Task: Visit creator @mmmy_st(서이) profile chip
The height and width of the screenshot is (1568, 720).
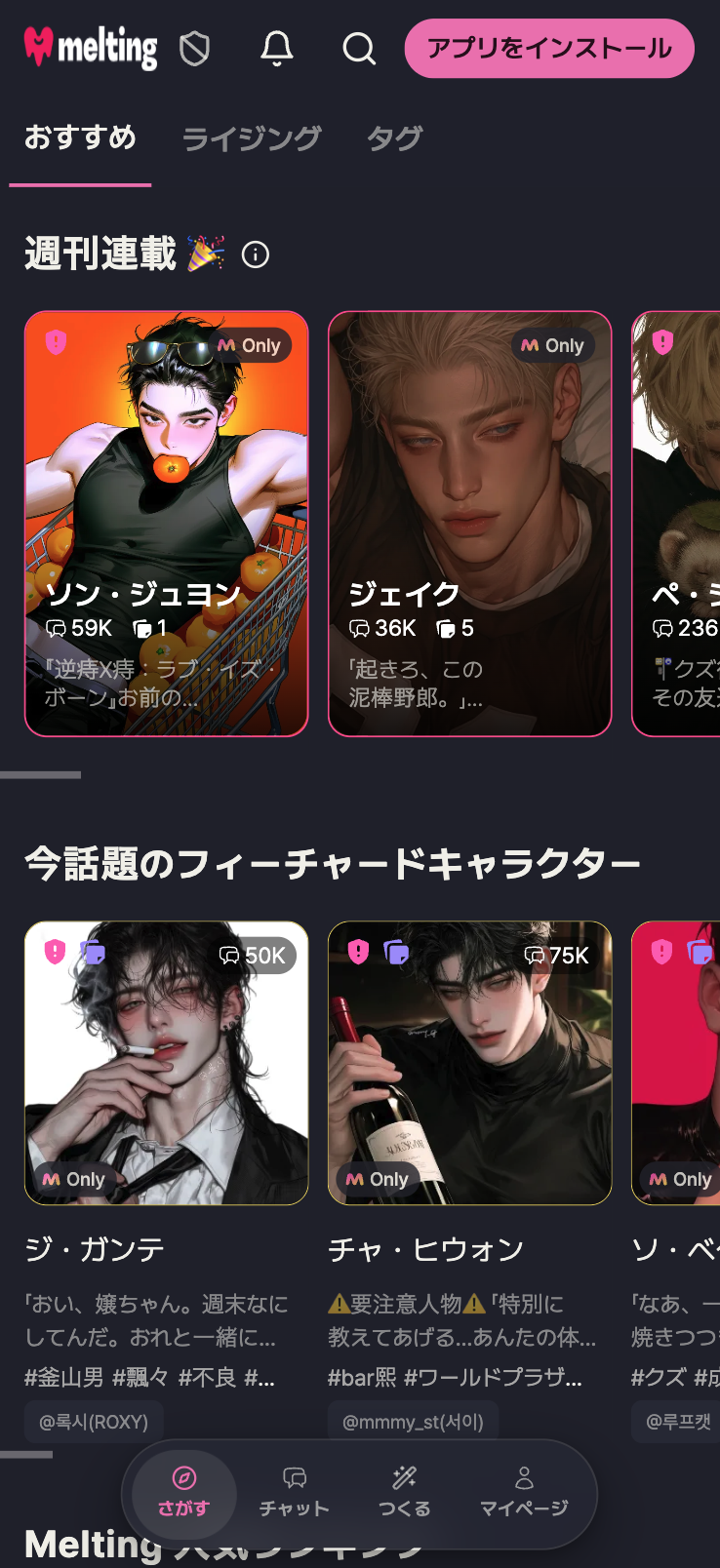Action: click(x=414, y=1422)
